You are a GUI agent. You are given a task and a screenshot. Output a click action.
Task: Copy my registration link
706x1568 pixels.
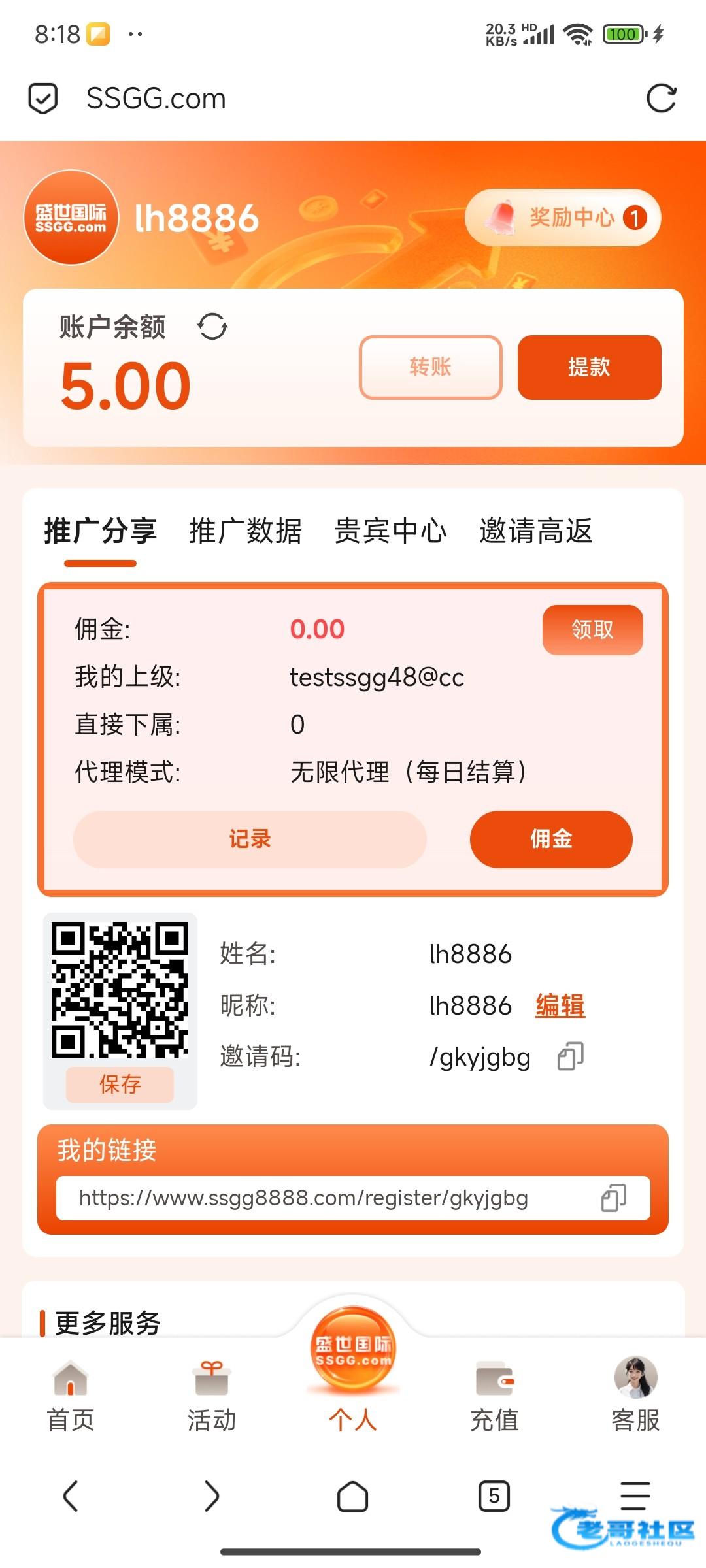[613, 1198]
